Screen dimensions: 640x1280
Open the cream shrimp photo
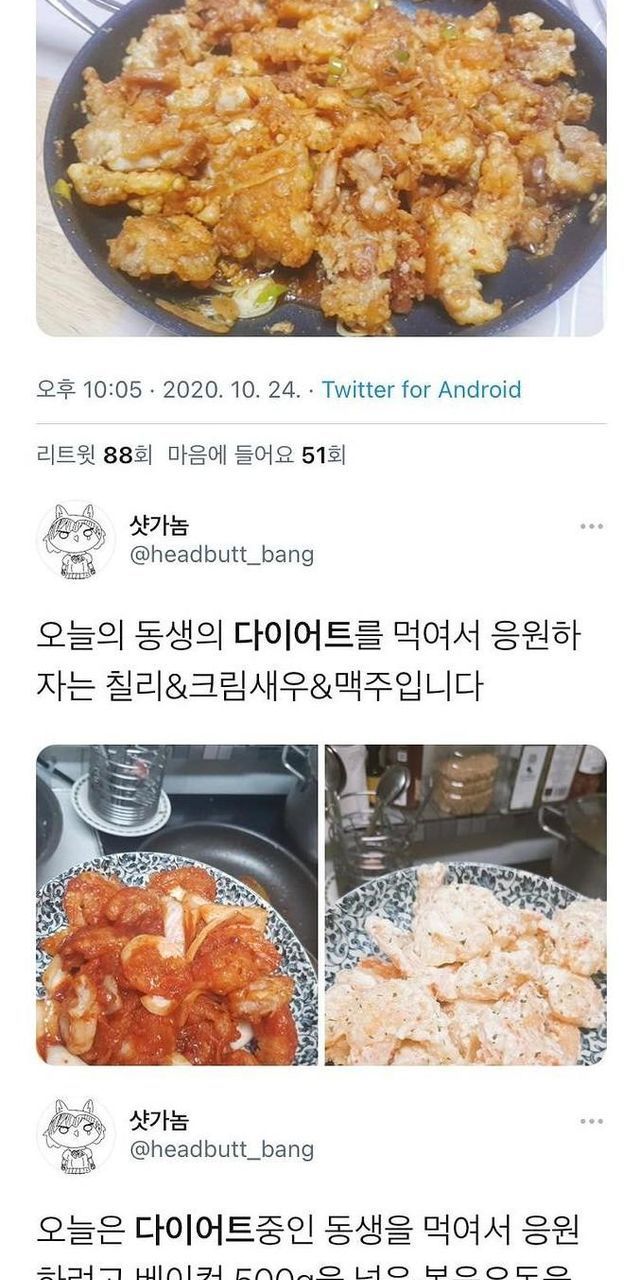coord(465,905)
